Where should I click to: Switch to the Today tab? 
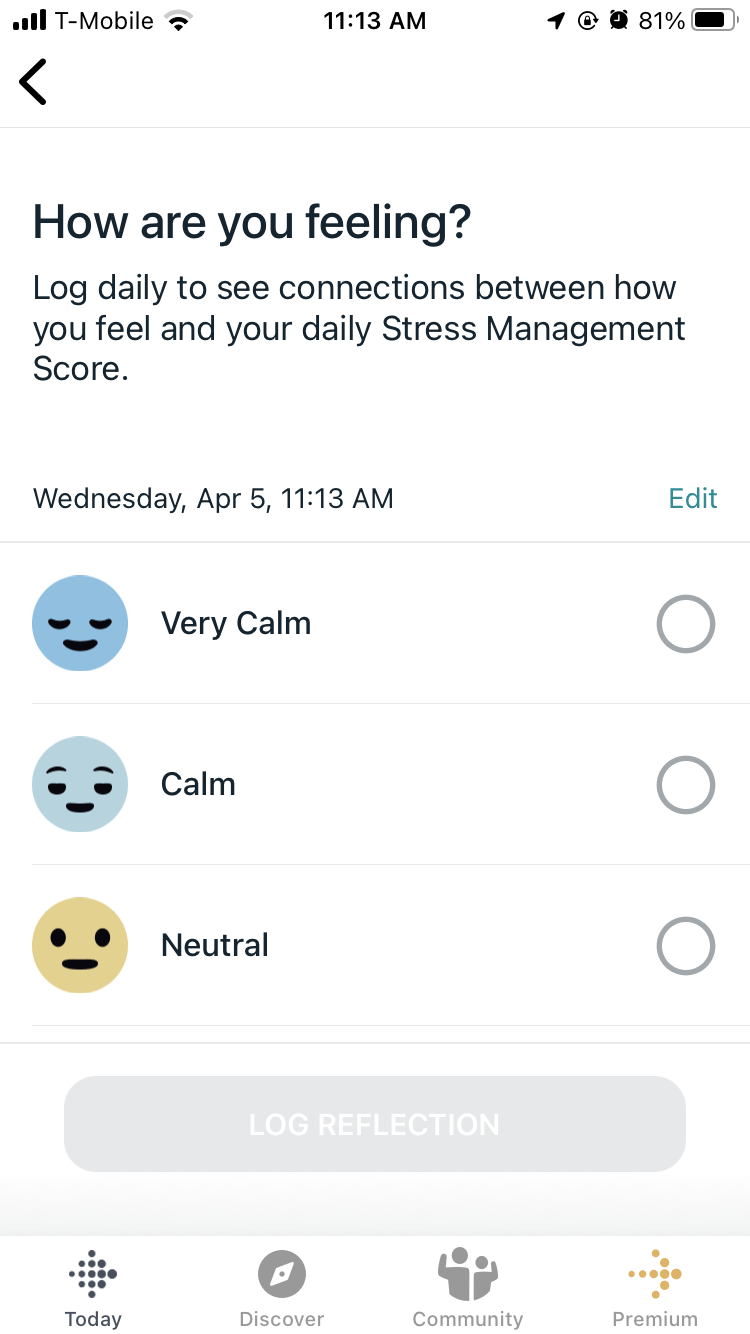93,1289
